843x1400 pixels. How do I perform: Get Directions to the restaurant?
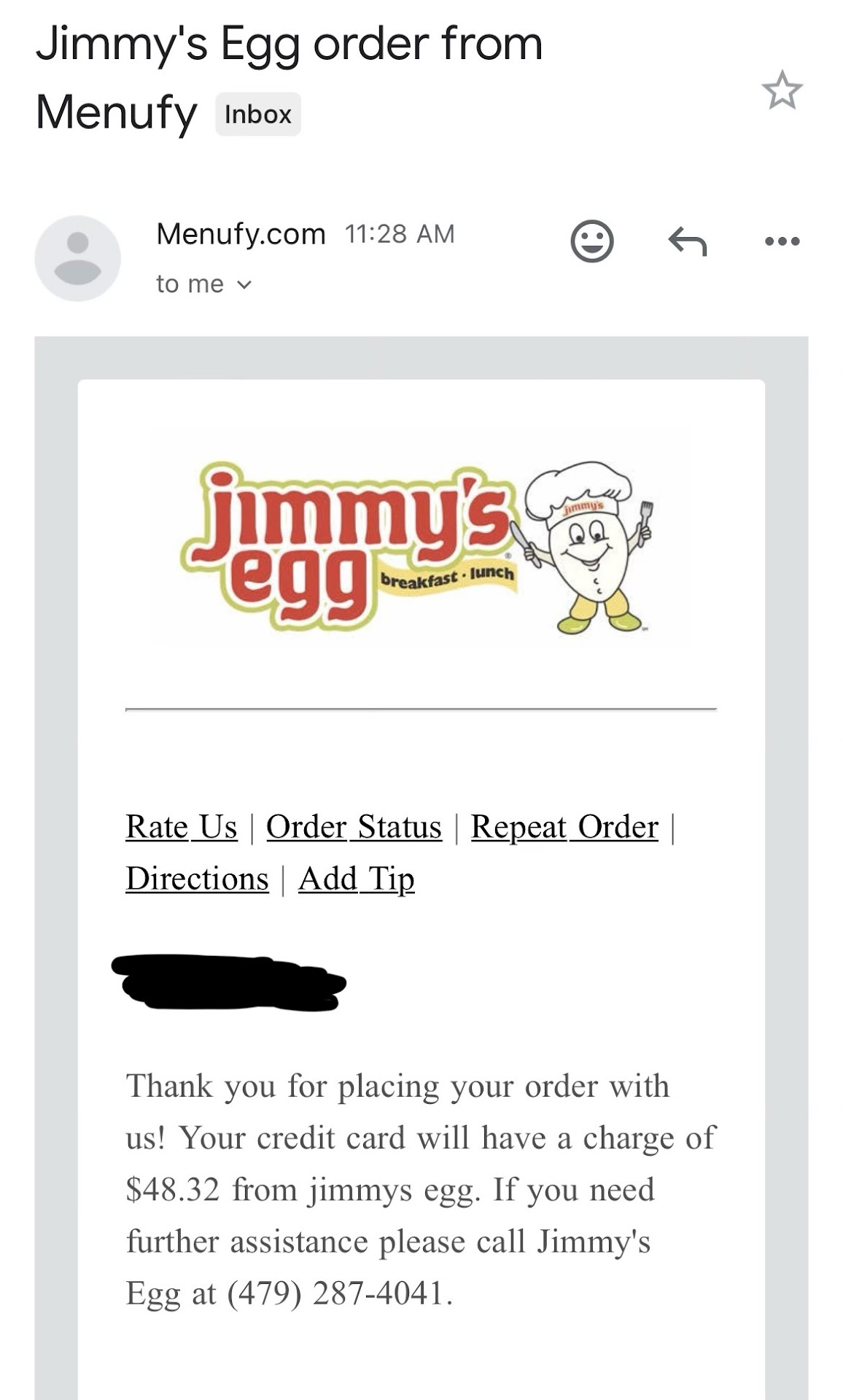pyautogui.click(x=197, y=879)
